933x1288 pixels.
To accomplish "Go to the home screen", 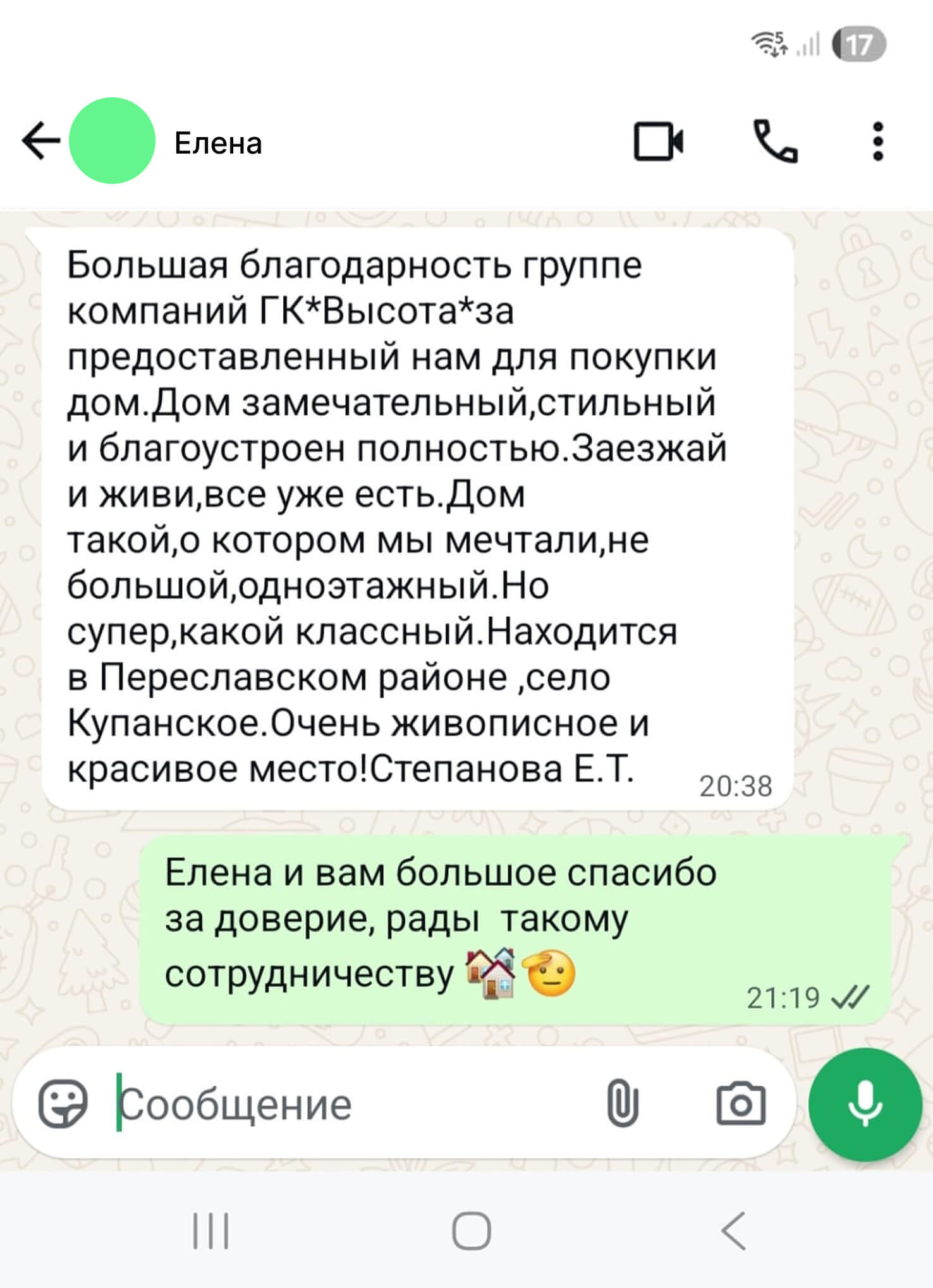I will pos(471,1230).
